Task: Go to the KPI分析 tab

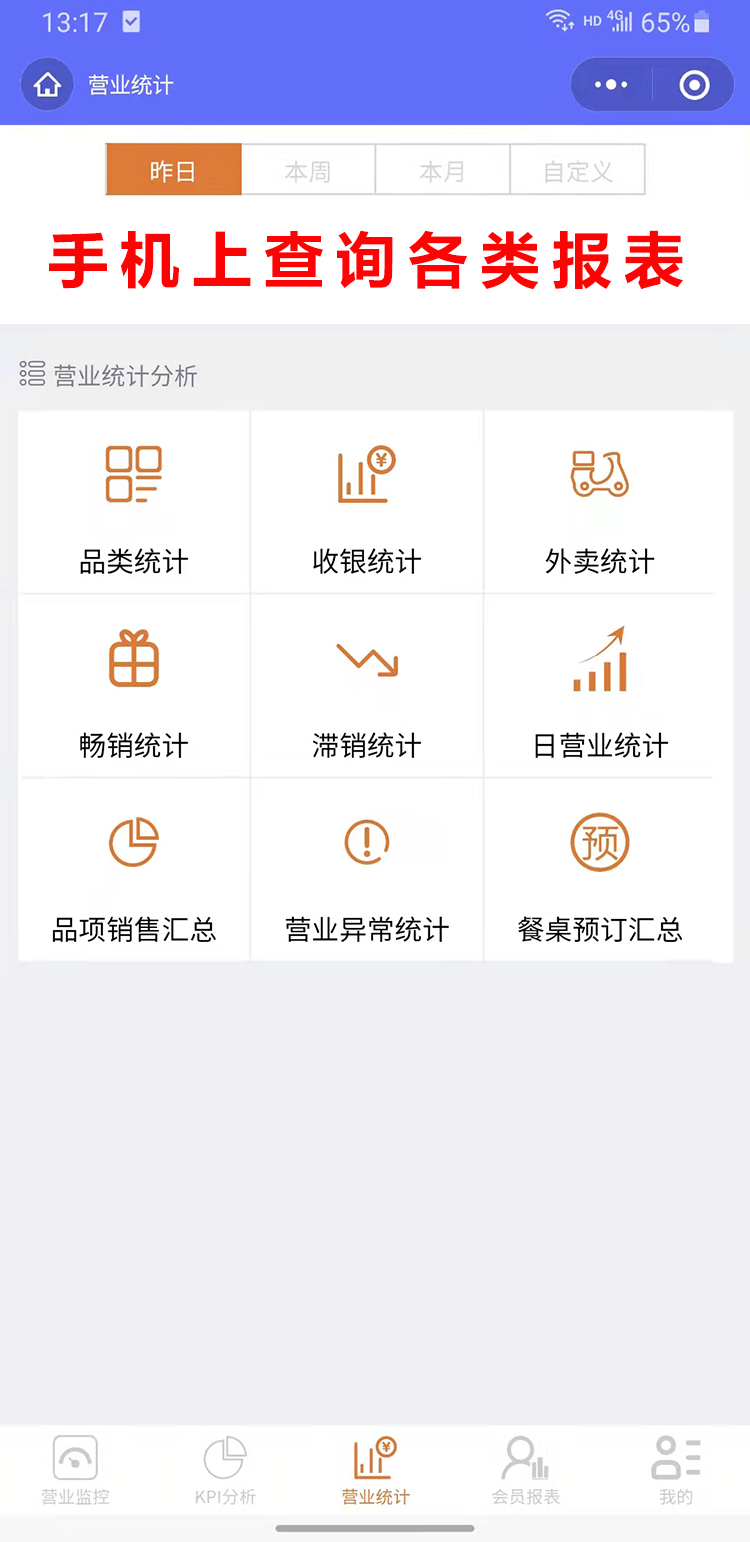Action: [x=225, y=1470]
